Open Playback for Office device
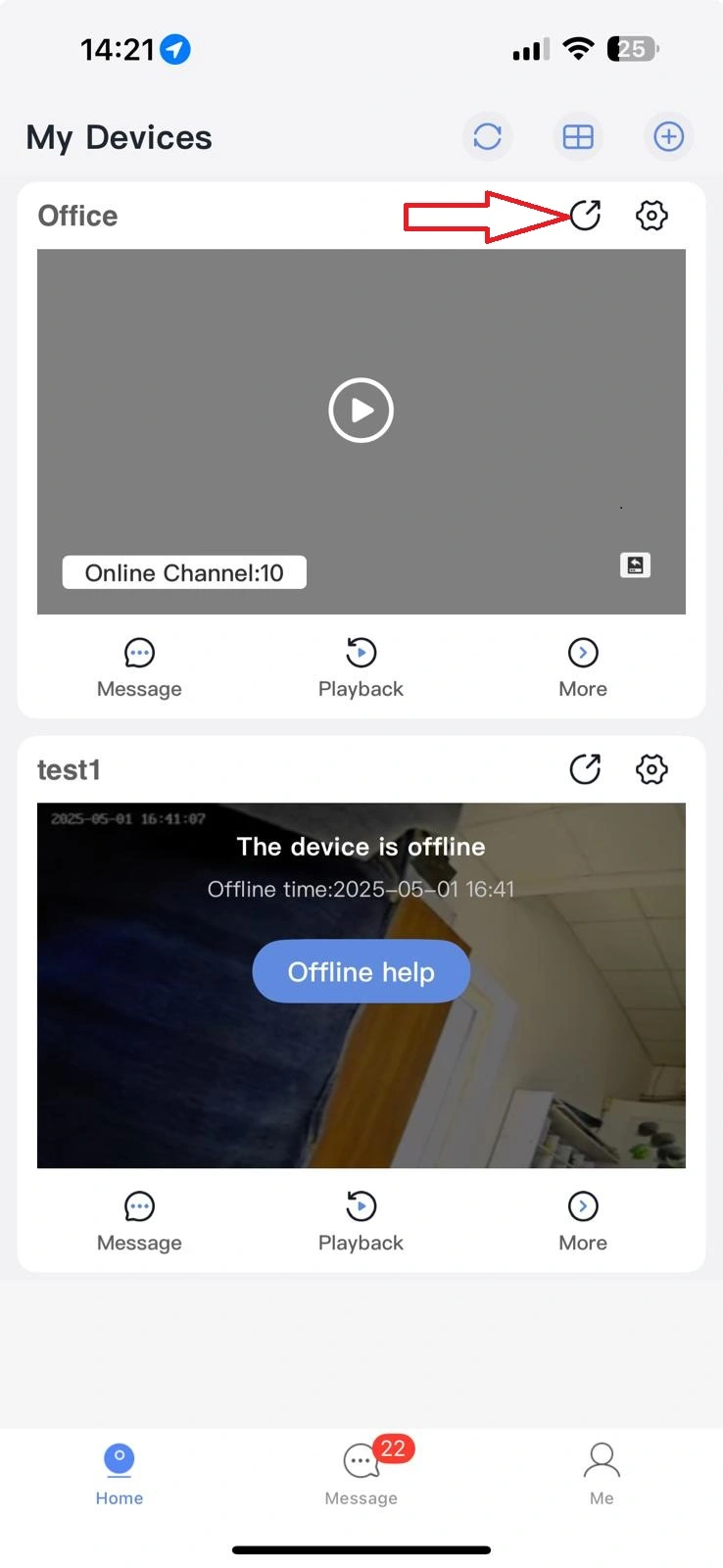The image size is (723, 1568). pyautogui.click(x=361, y=666)
